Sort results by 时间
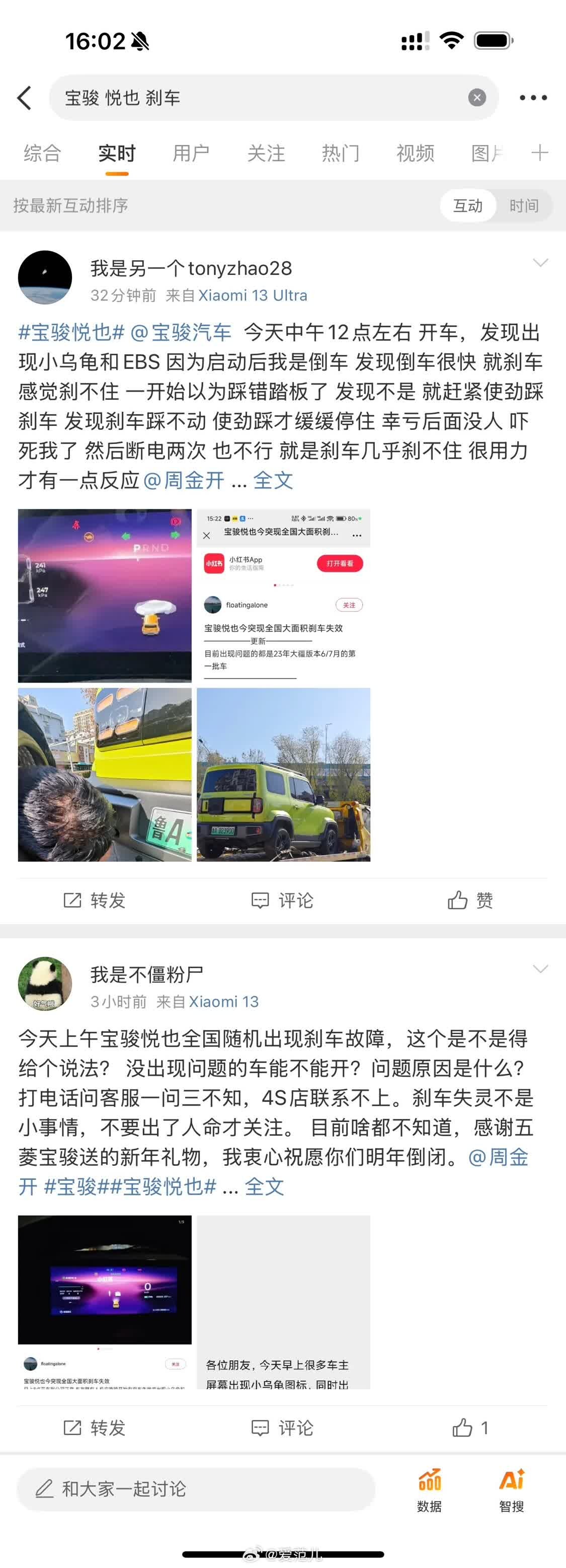The height and width of the screenshot is (1568, 566). 523,206
